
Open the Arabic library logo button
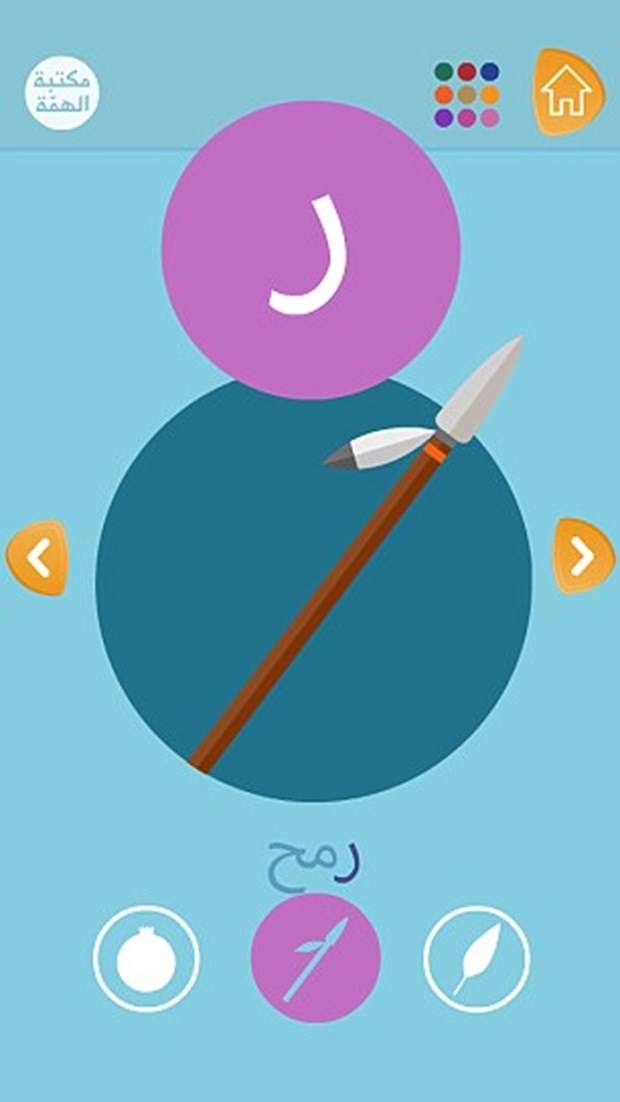point(62,93)
